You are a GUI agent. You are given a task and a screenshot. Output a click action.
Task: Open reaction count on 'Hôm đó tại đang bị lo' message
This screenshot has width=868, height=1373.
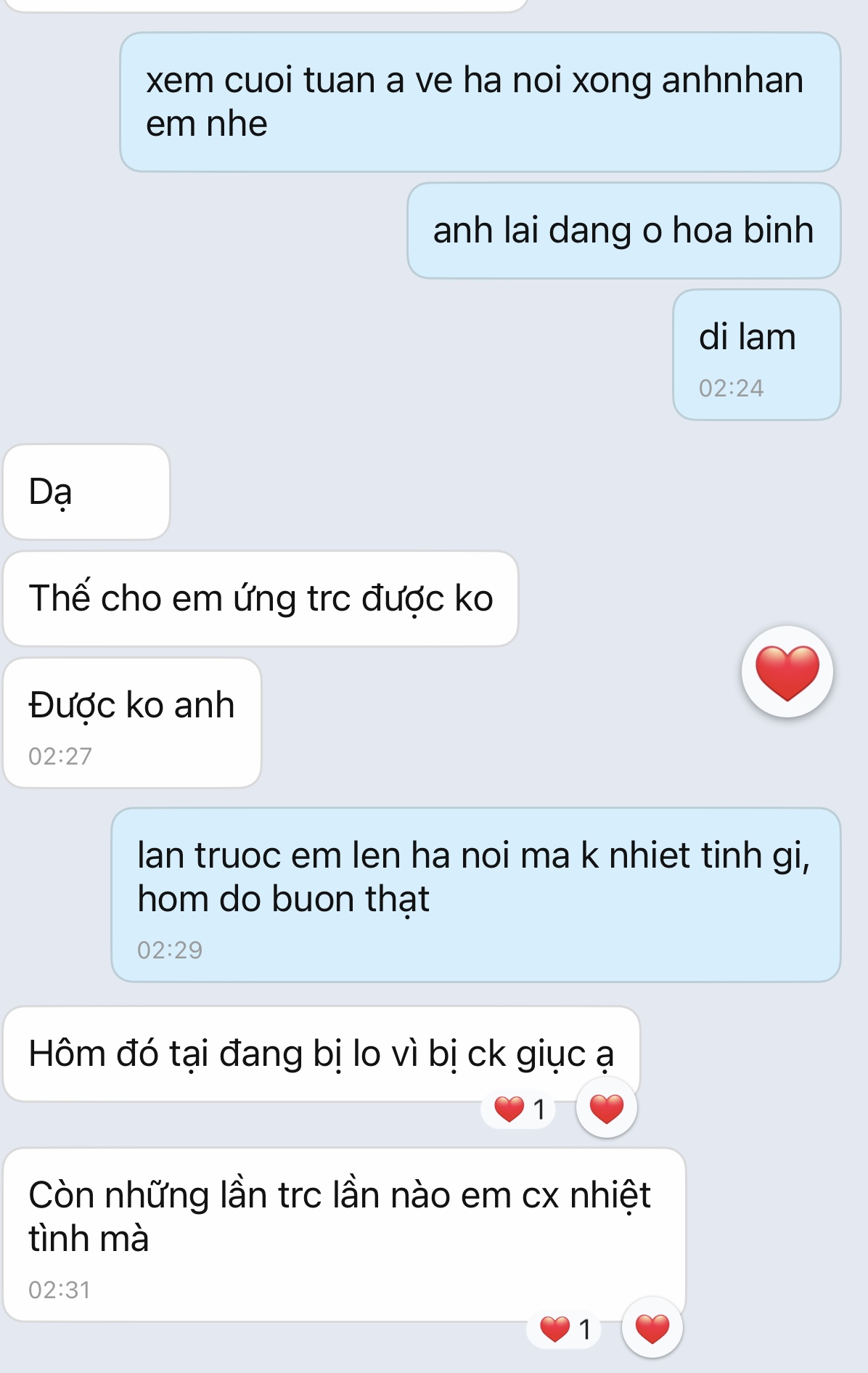(519, 1109)
